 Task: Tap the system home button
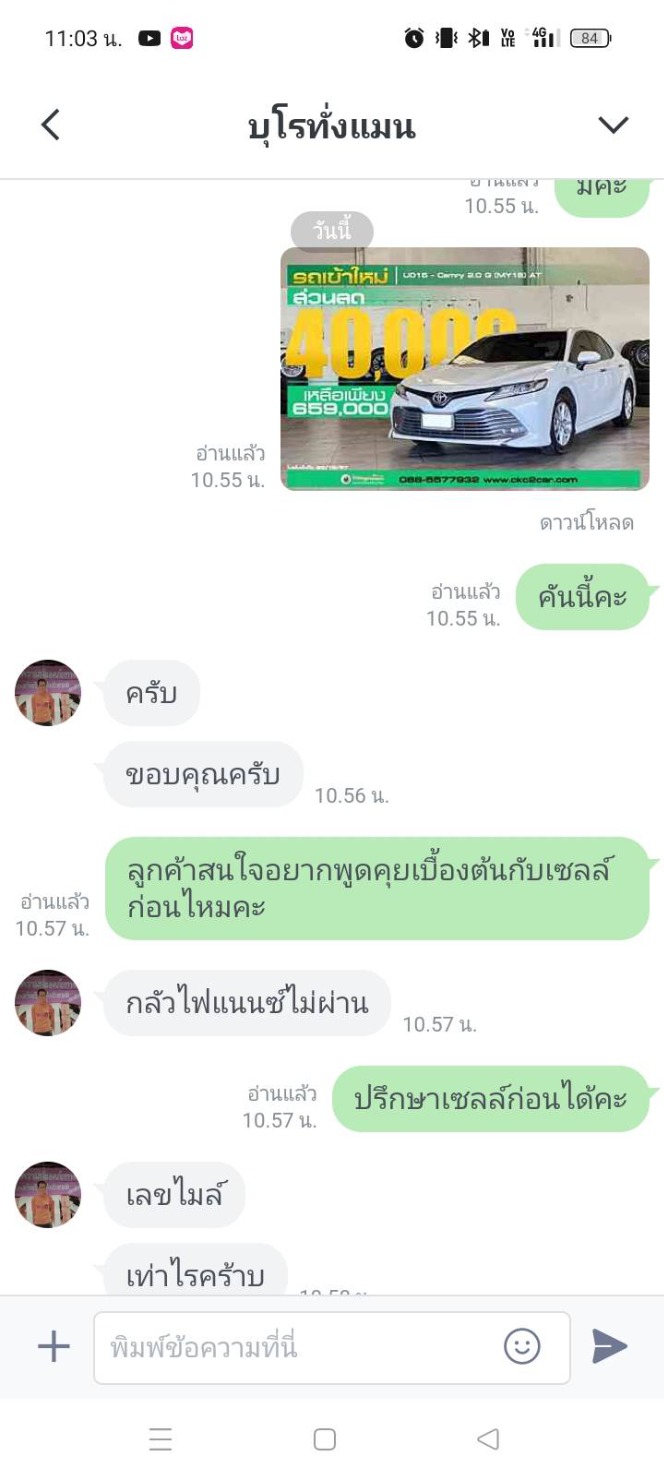point(325,1439)
